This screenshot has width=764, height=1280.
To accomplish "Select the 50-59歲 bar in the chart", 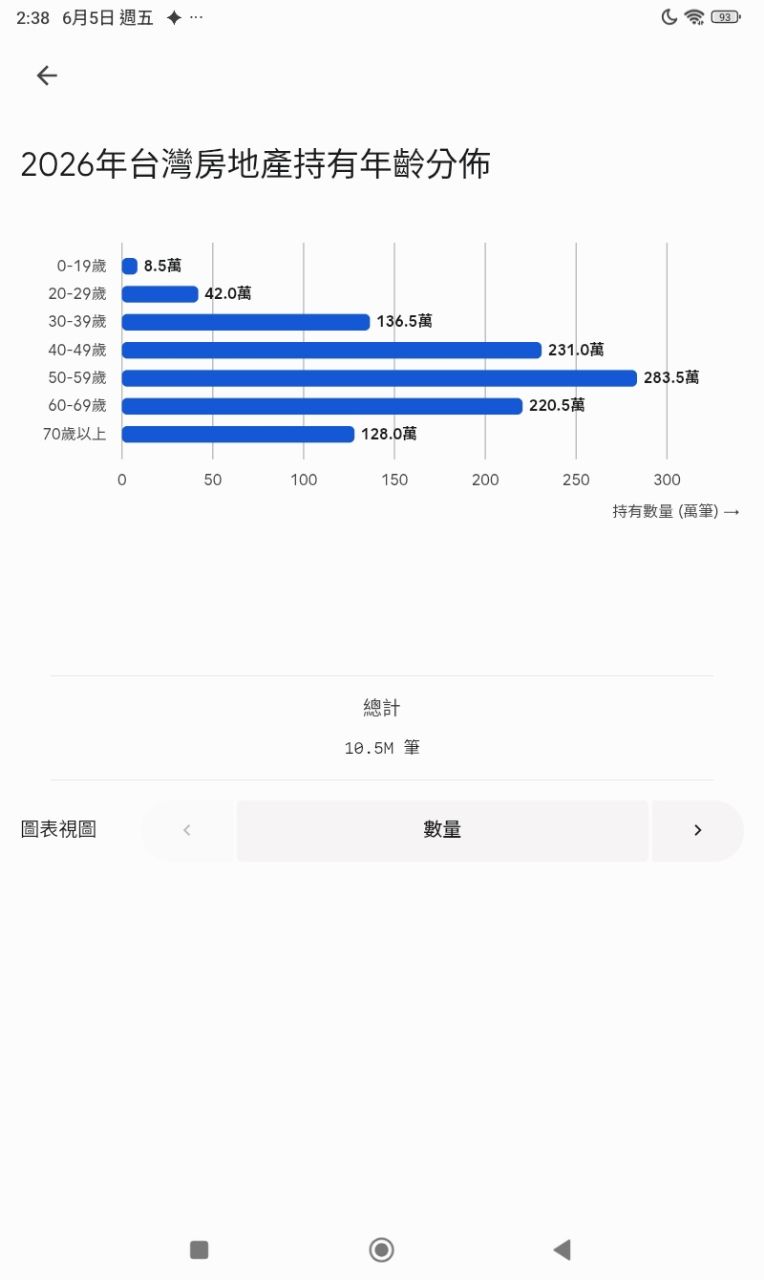I will (379, 378).
